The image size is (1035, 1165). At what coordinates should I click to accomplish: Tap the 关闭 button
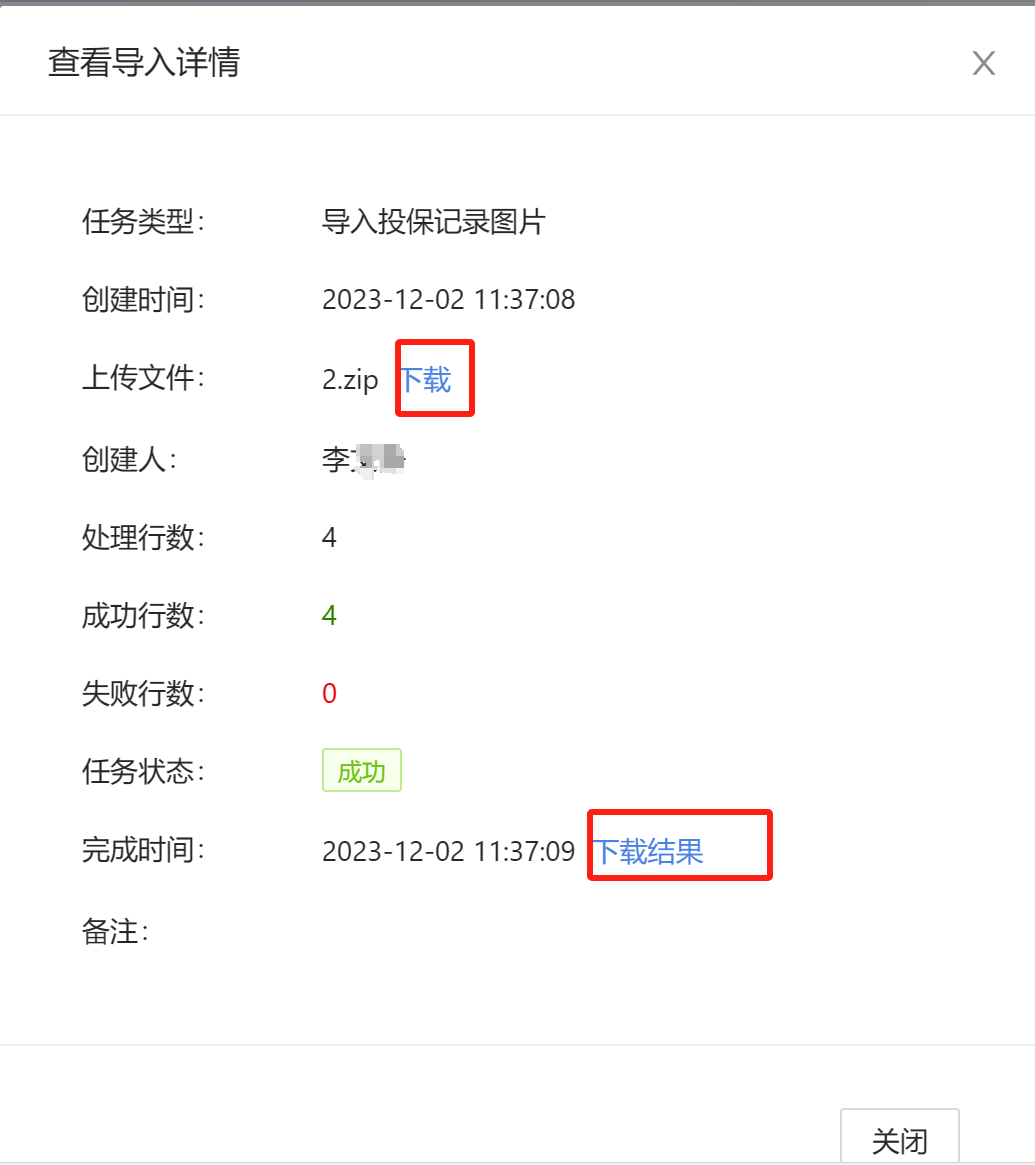[899, 1140]
